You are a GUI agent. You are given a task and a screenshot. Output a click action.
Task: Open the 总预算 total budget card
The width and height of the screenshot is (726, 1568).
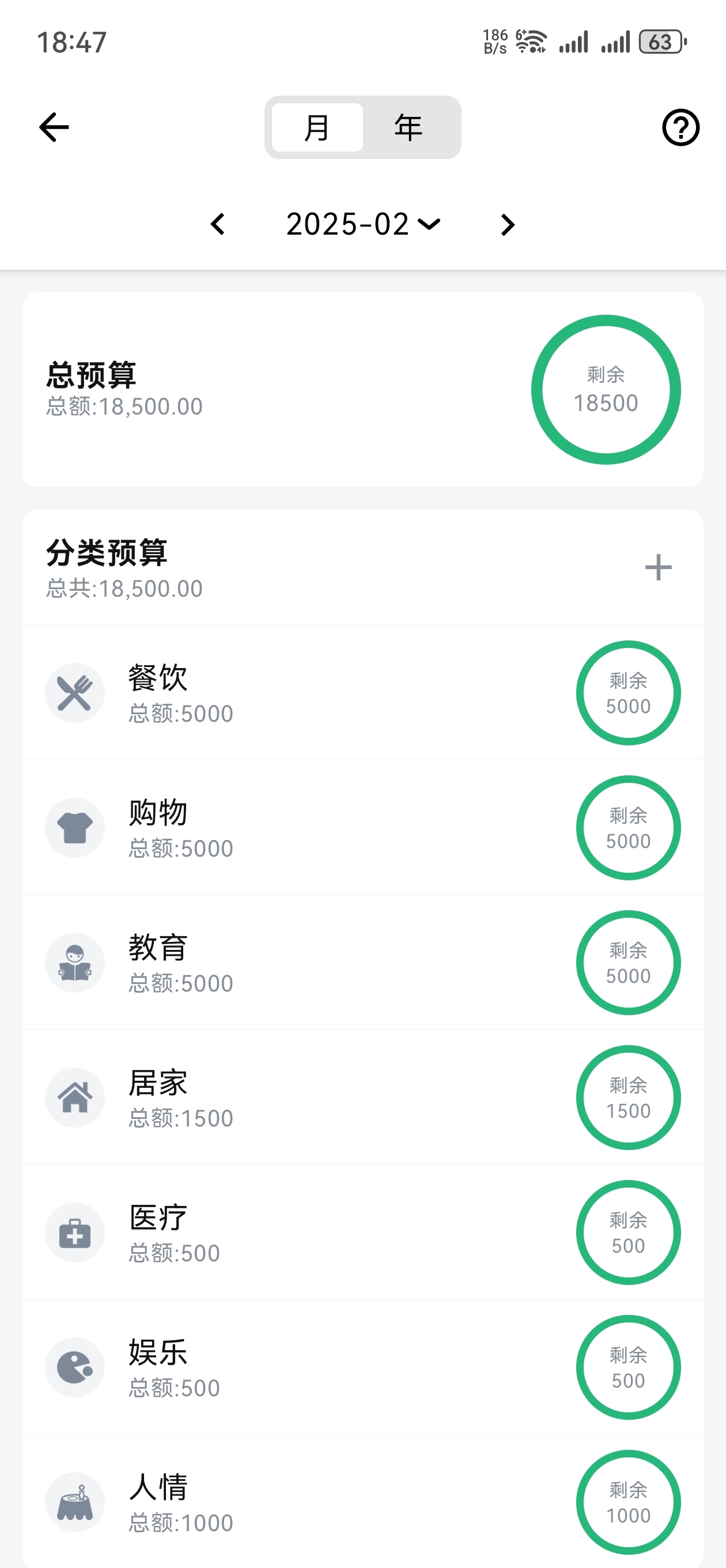click(362, 390)
